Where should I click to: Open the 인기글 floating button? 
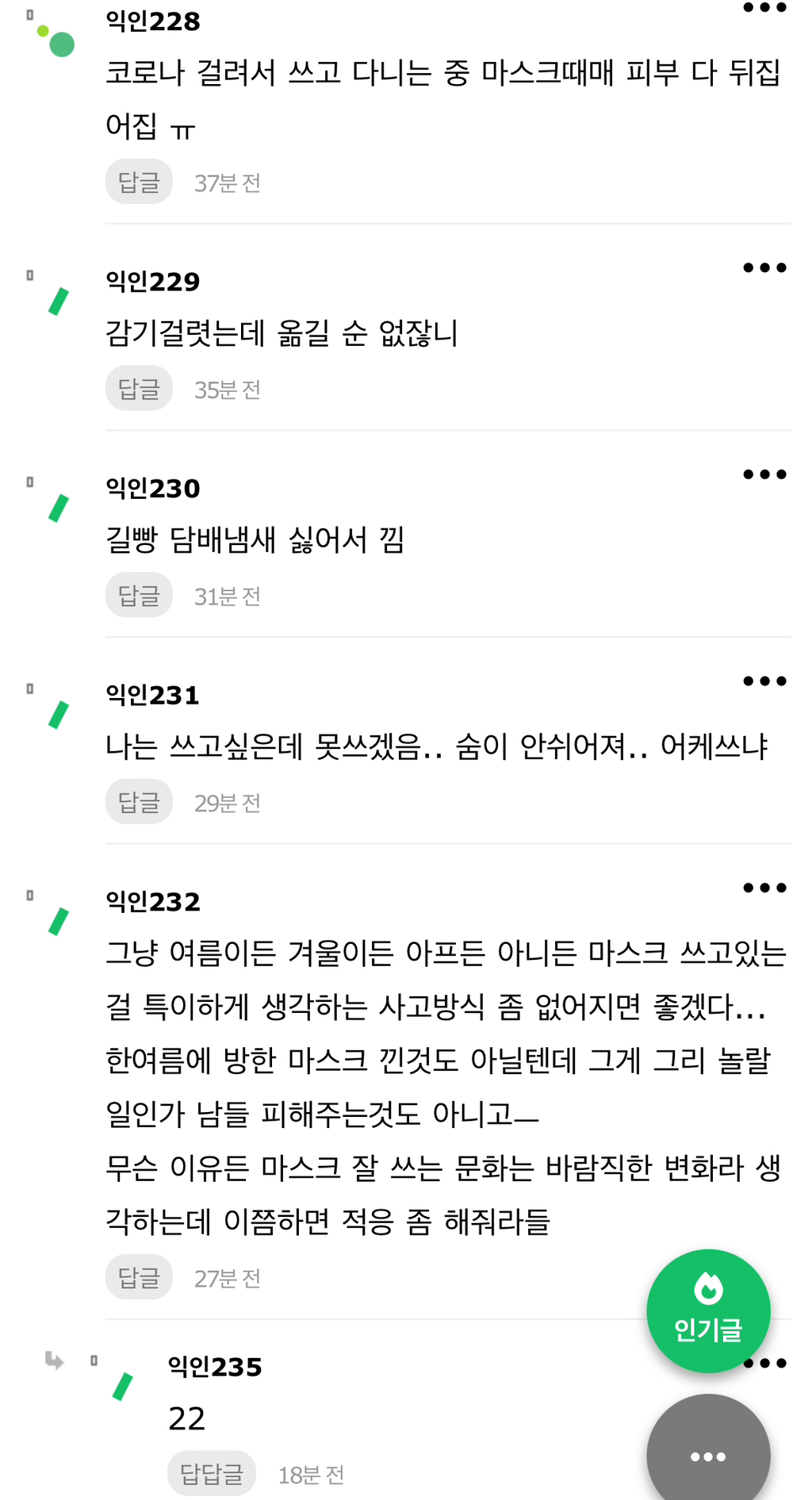tap(707, 1310)
